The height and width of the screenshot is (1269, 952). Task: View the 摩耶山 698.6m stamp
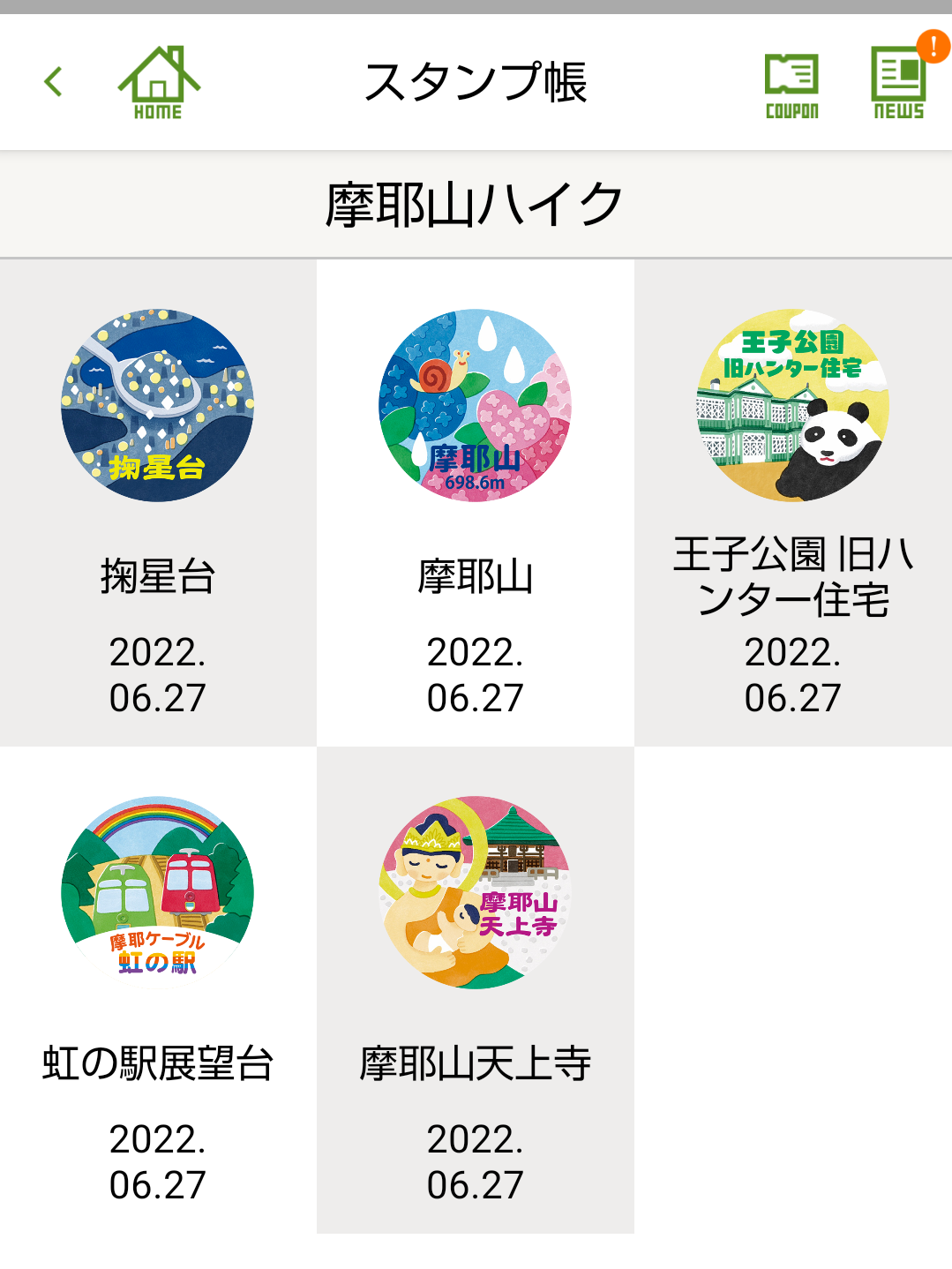[476, 406]
